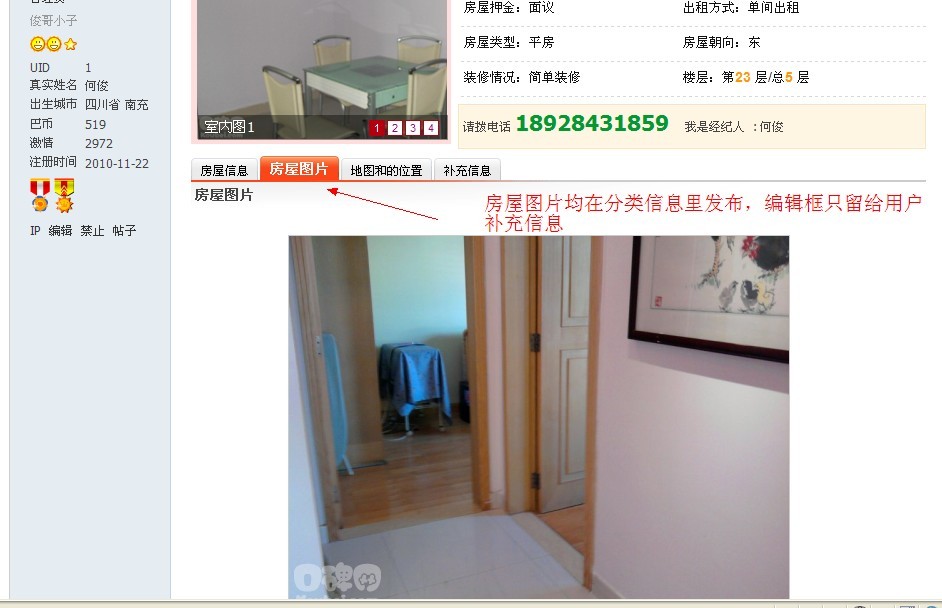Open the user's 帖子 link

pos(124,231)
